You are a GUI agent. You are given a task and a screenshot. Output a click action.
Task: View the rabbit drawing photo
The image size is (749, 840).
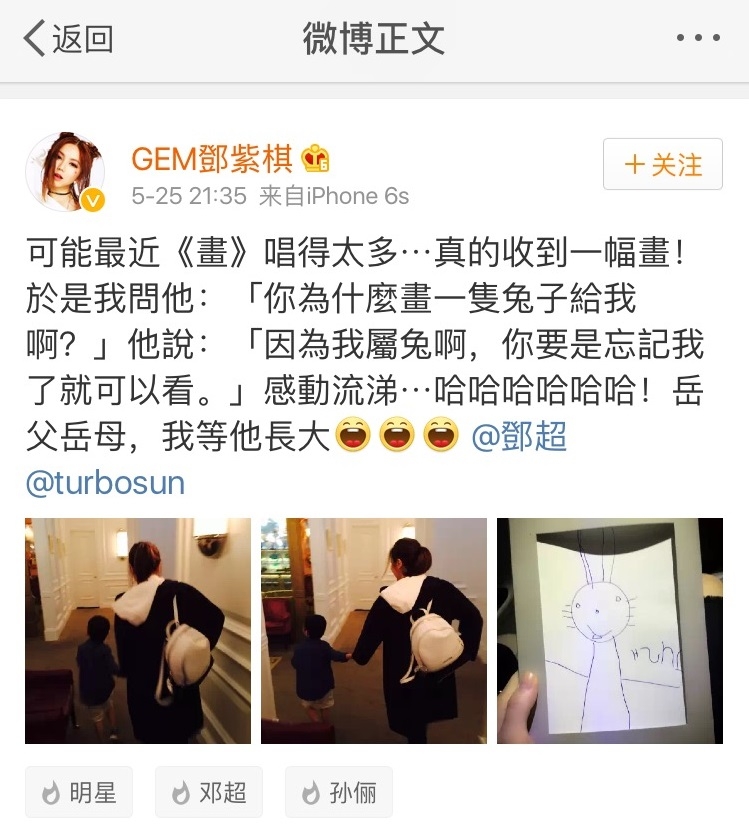[610, 631]
